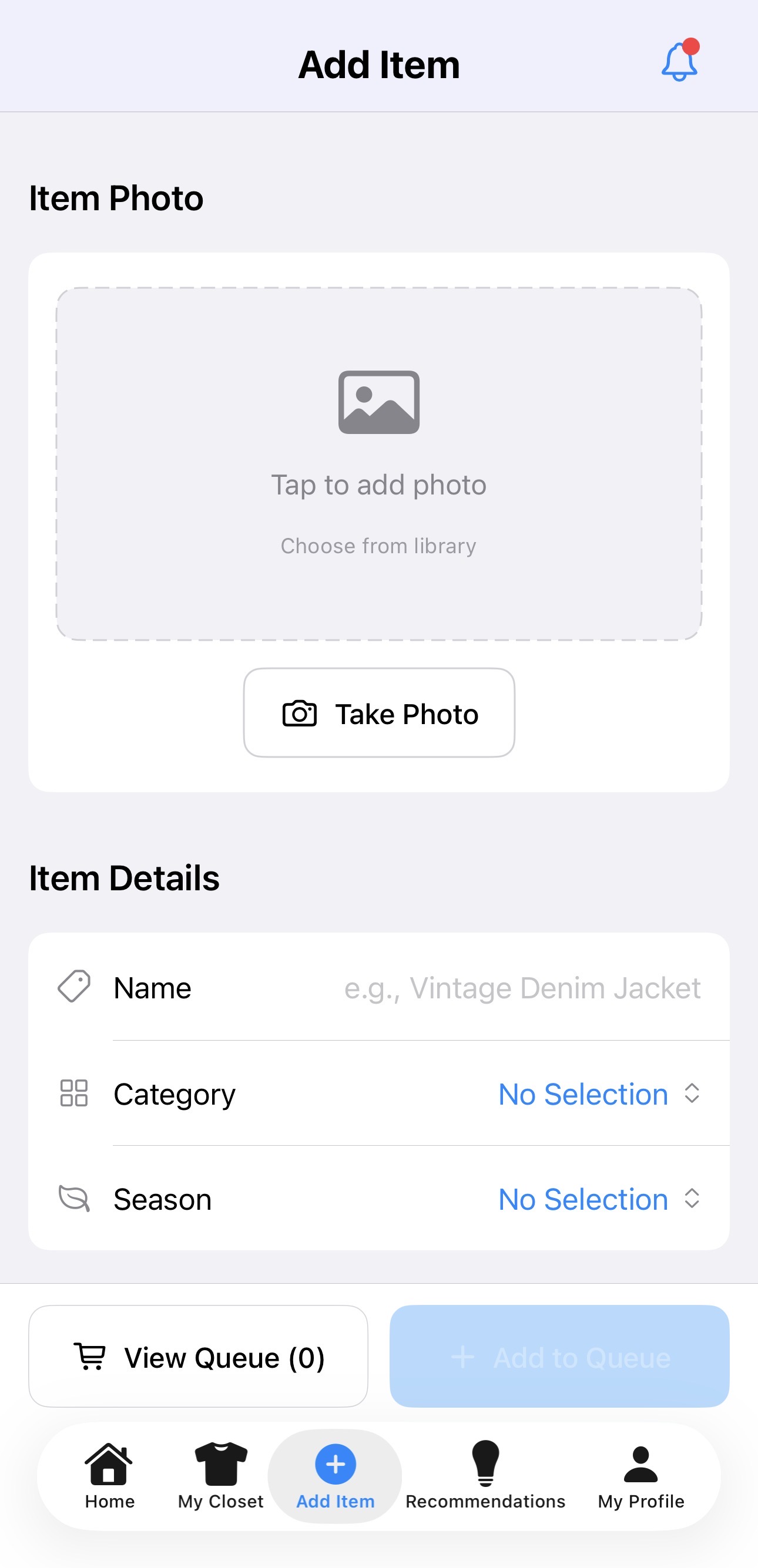Open the notifications bell
This screenshot has height=1568, width=758.
(x=679, y=63)
